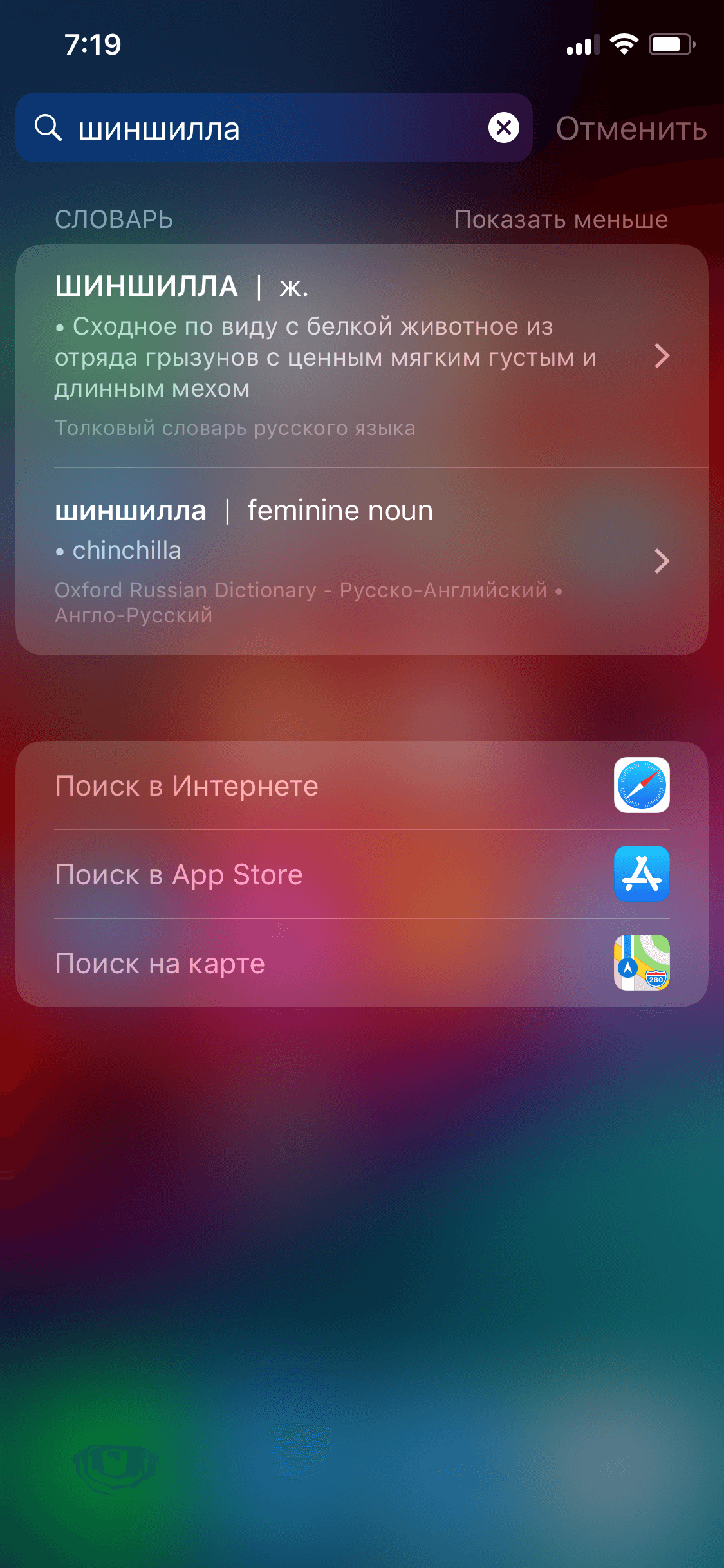Open the Толковый словарь definition of шиншилла
Screen dimensions: 724x1568
click(360, 356)
